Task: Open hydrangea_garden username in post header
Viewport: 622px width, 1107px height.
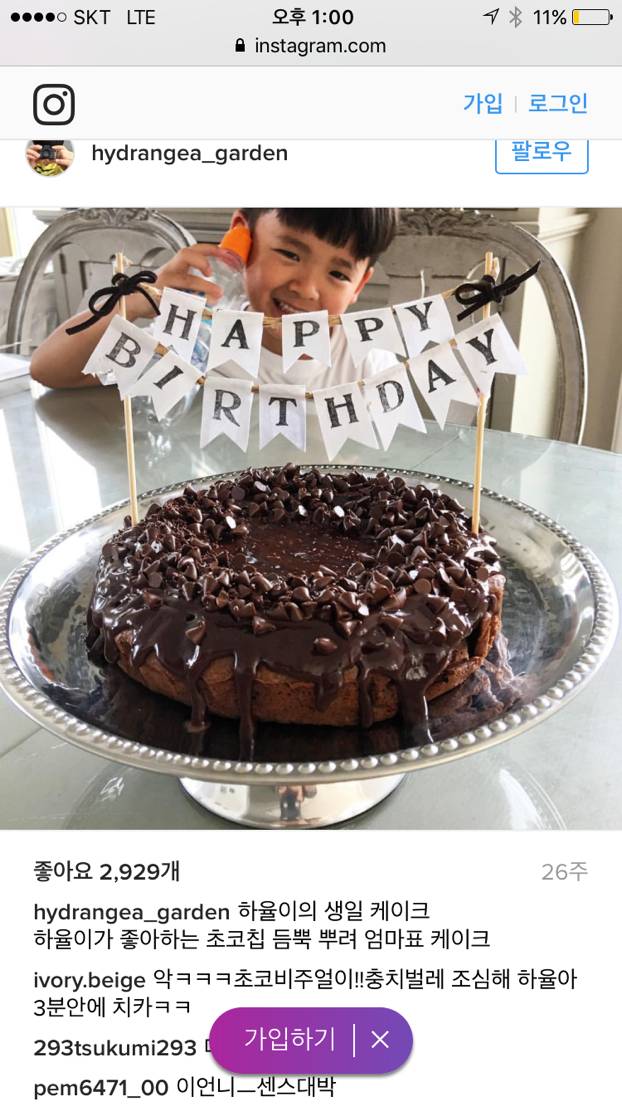Action: click(x=189, y=153)
